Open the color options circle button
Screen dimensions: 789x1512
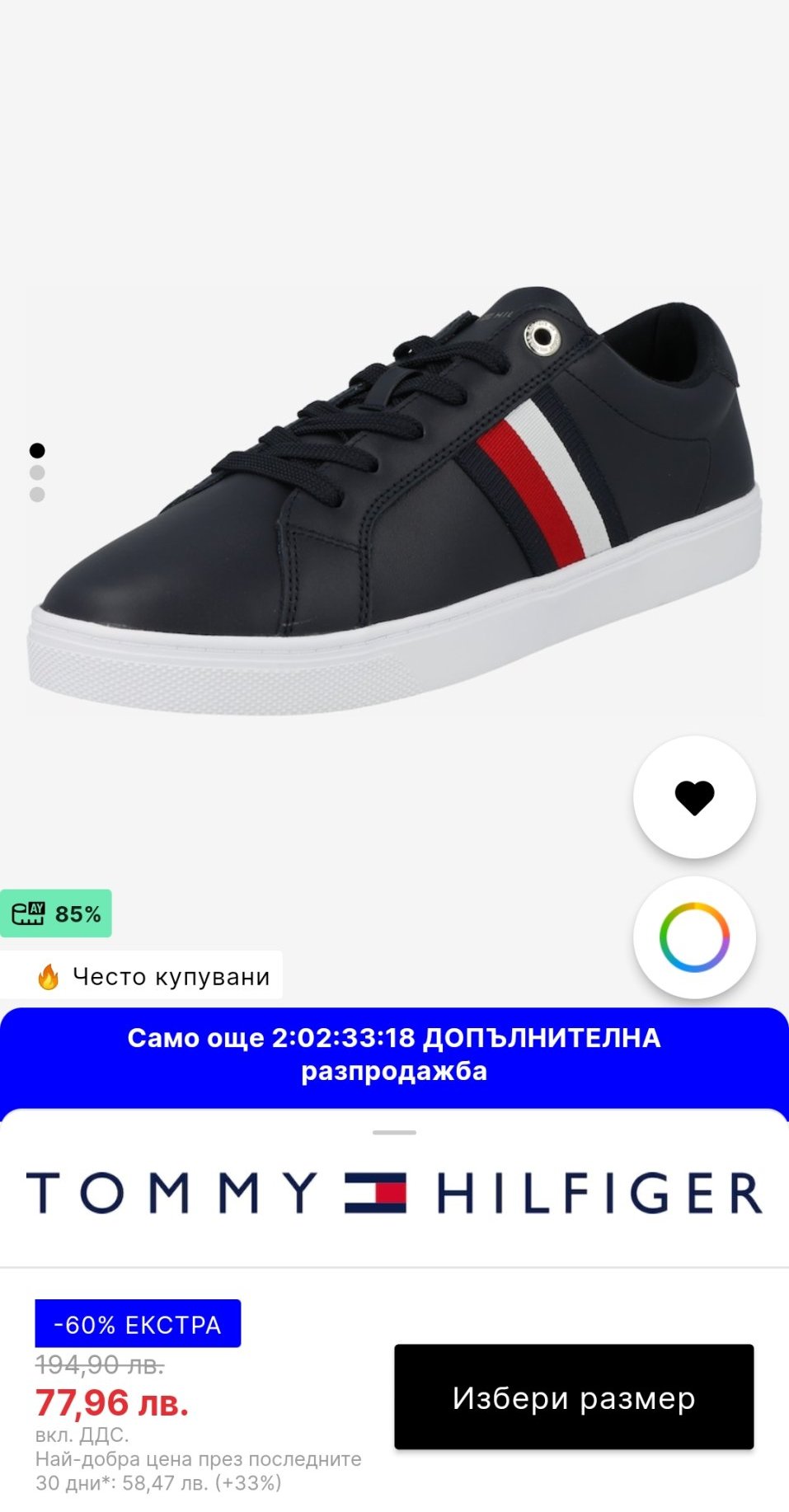[x=694, y=937]
